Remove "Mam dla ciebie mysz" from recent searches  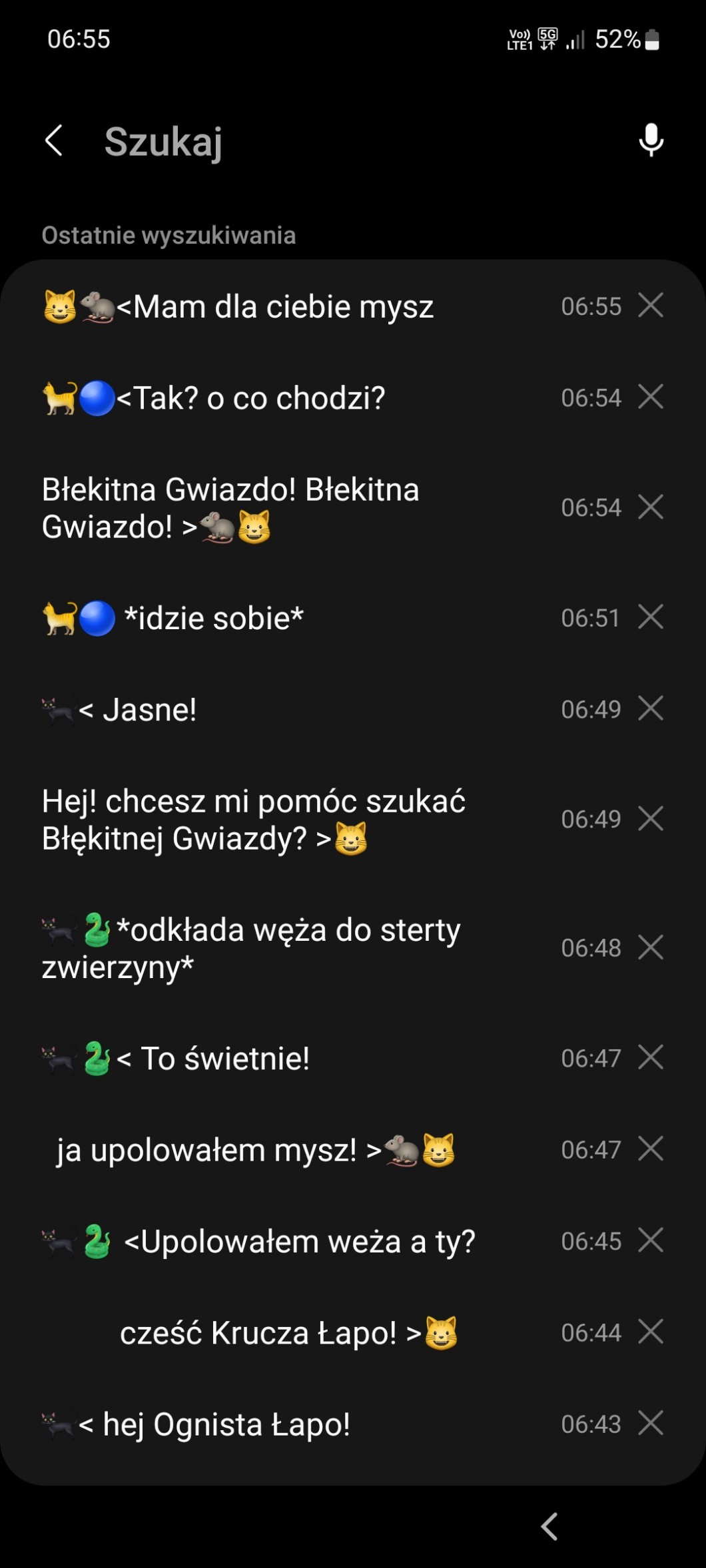tap(651, 306)
